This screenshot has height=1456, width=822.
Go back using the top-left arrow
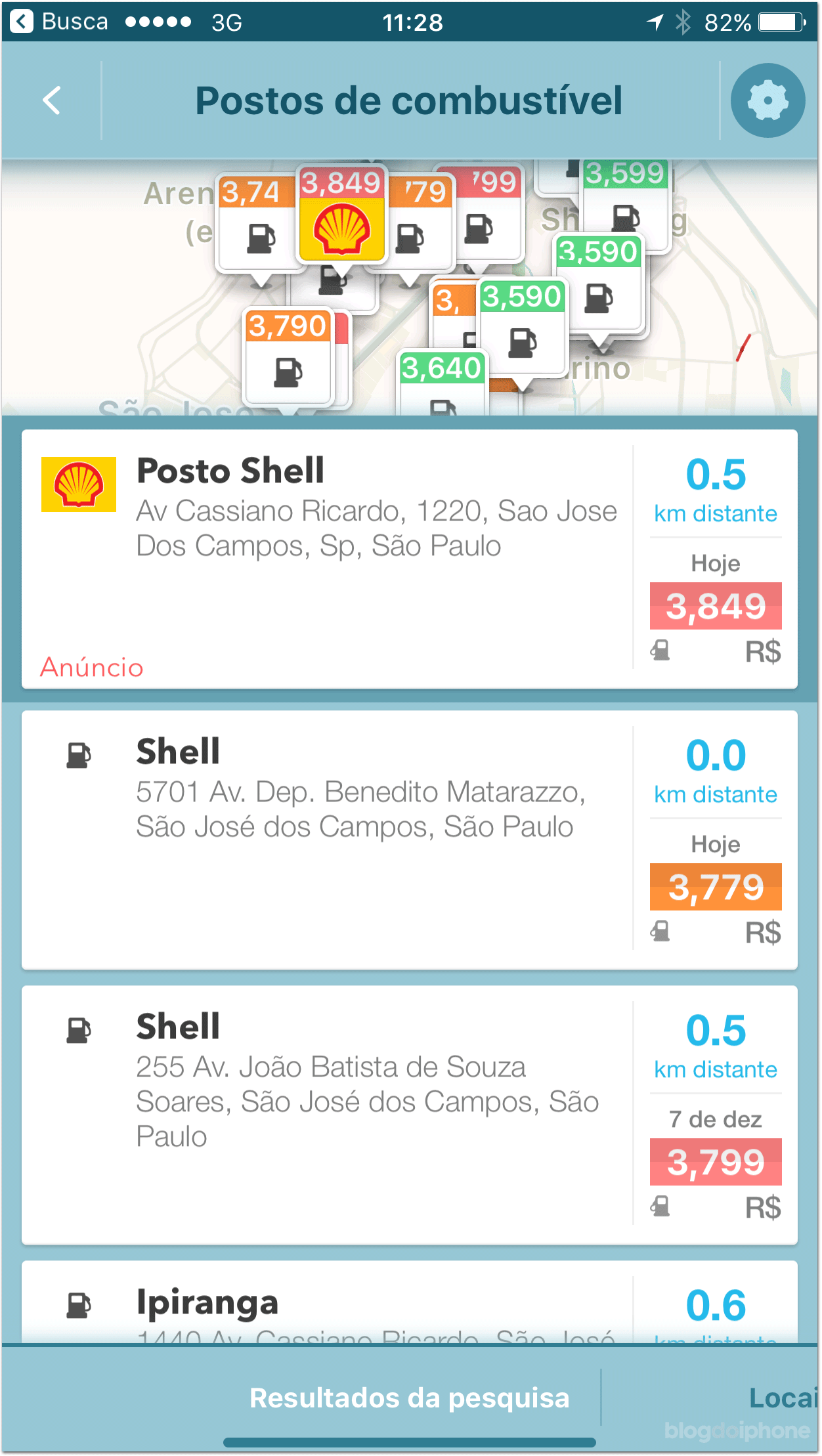click(x=51, y=100)
